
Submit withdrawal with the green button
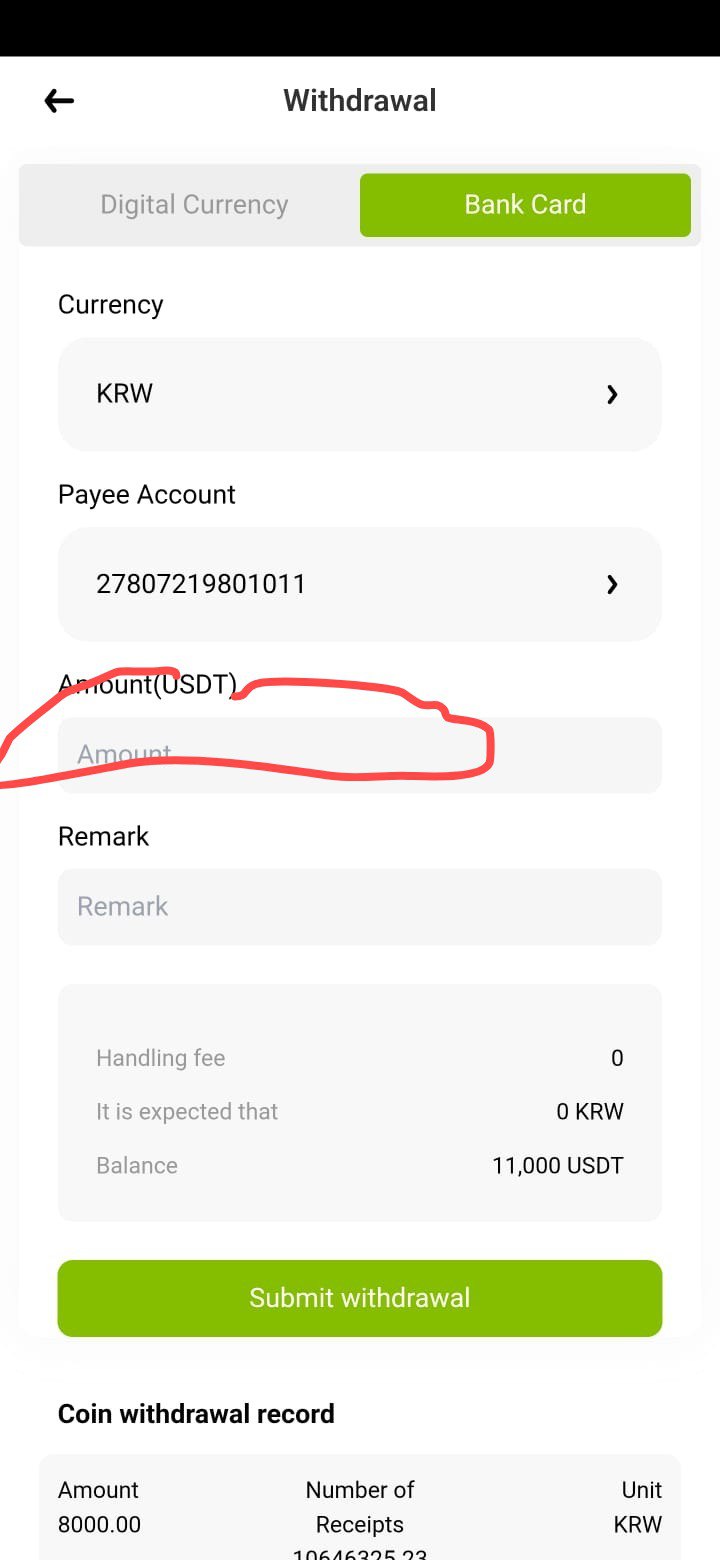click(x=360, y=1298)
